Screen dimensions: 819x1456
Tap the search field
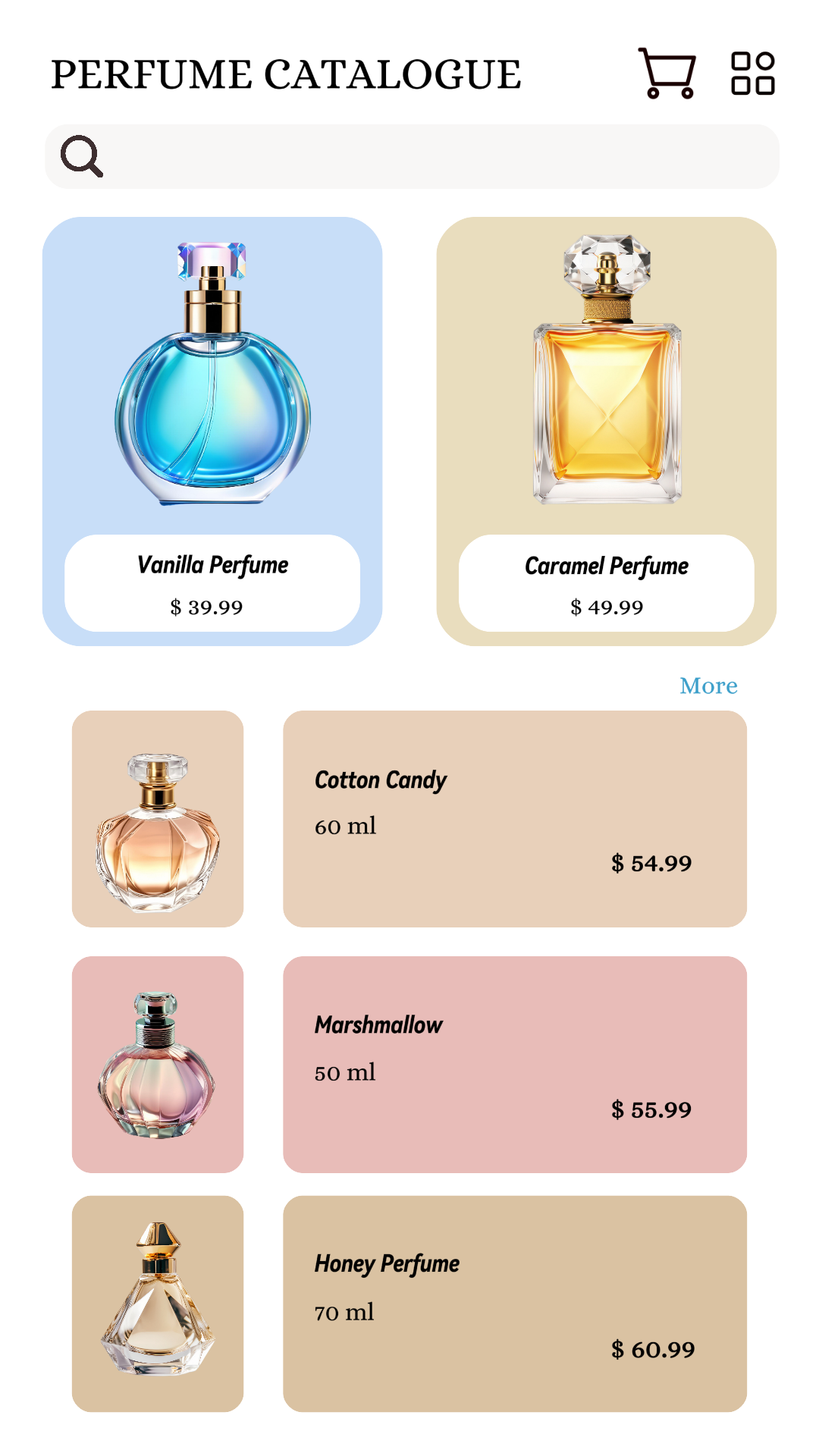click(412, 157)
